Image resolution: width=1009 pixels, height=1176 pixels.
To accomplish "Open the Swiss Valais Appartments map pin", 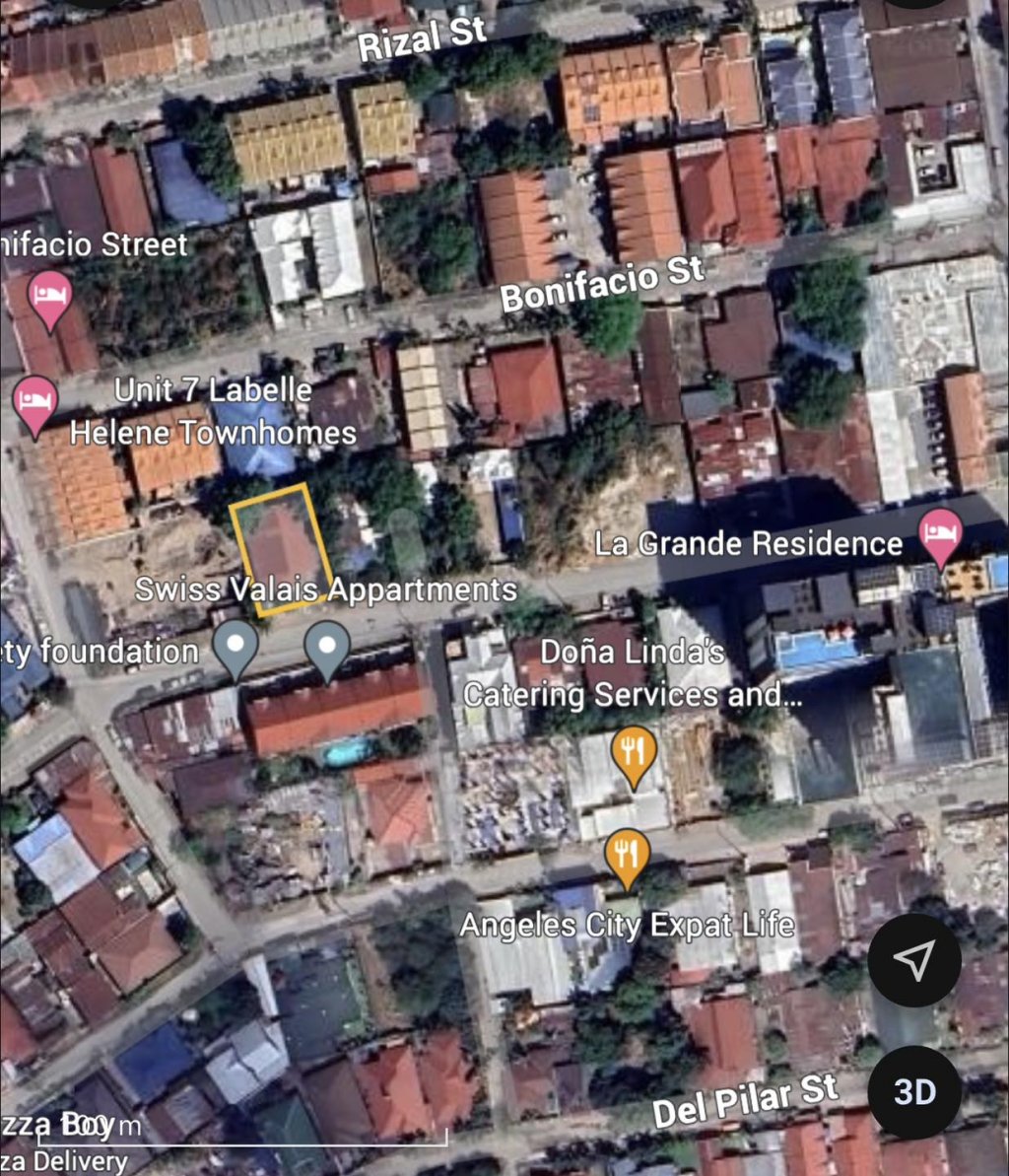I will coord(327,647).
